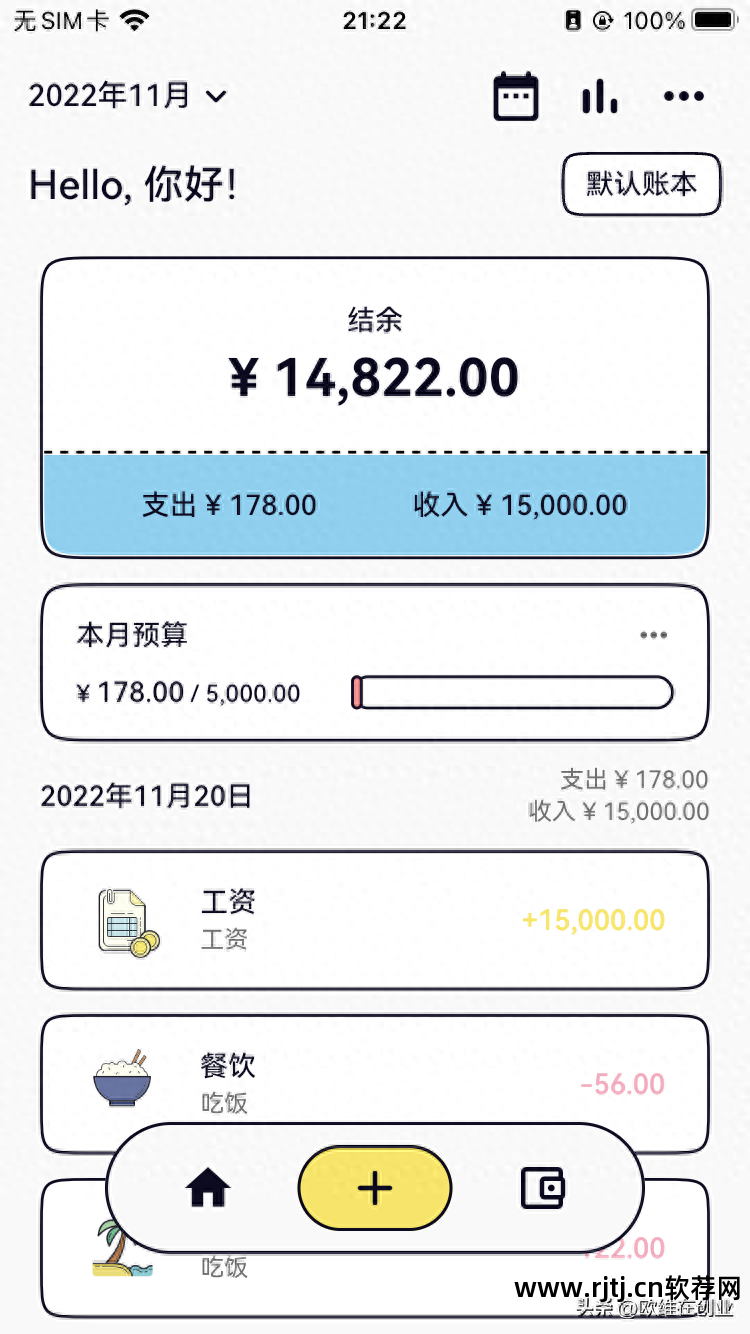
Task: Open the statistics bar chart icon
Action: coord(598,95)
